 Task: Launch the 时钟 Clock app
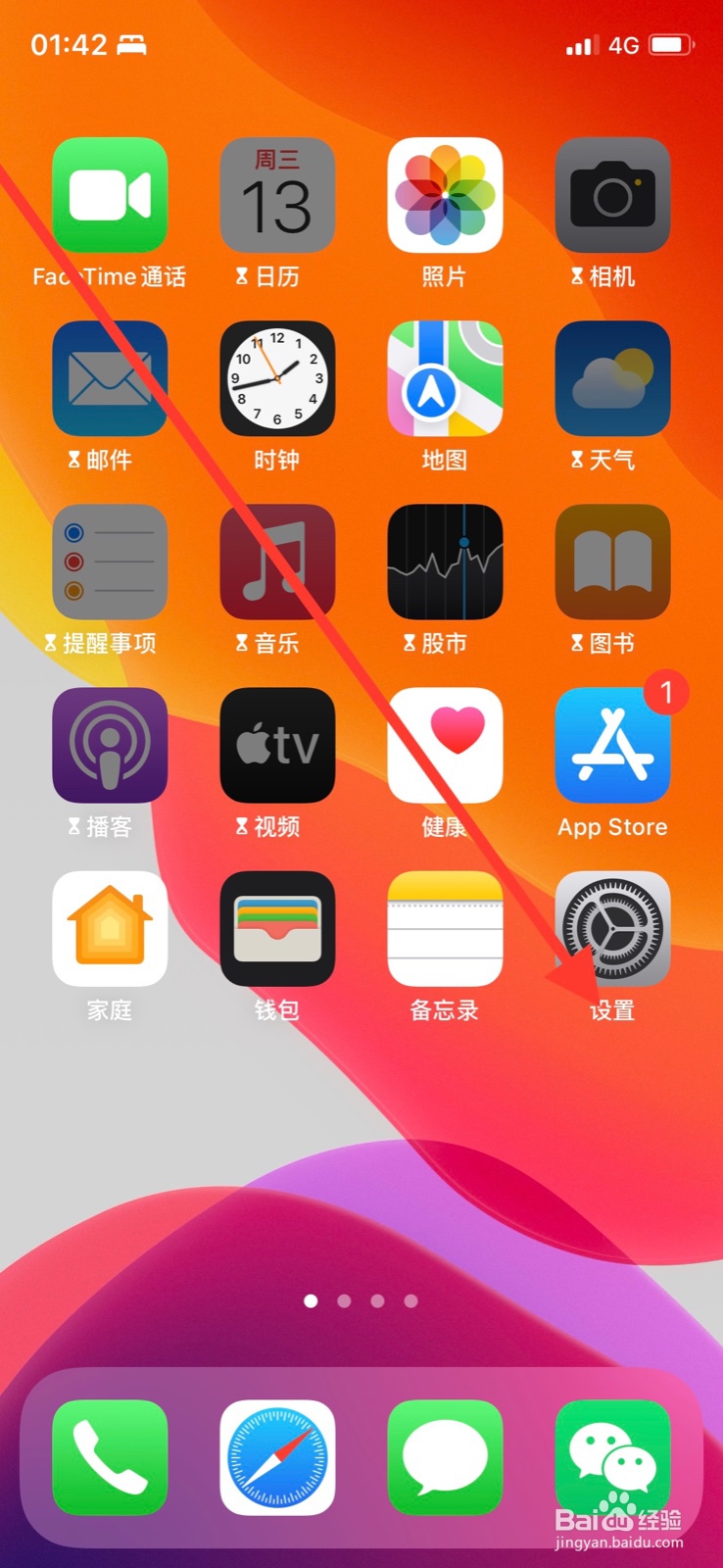pos(277,378)
